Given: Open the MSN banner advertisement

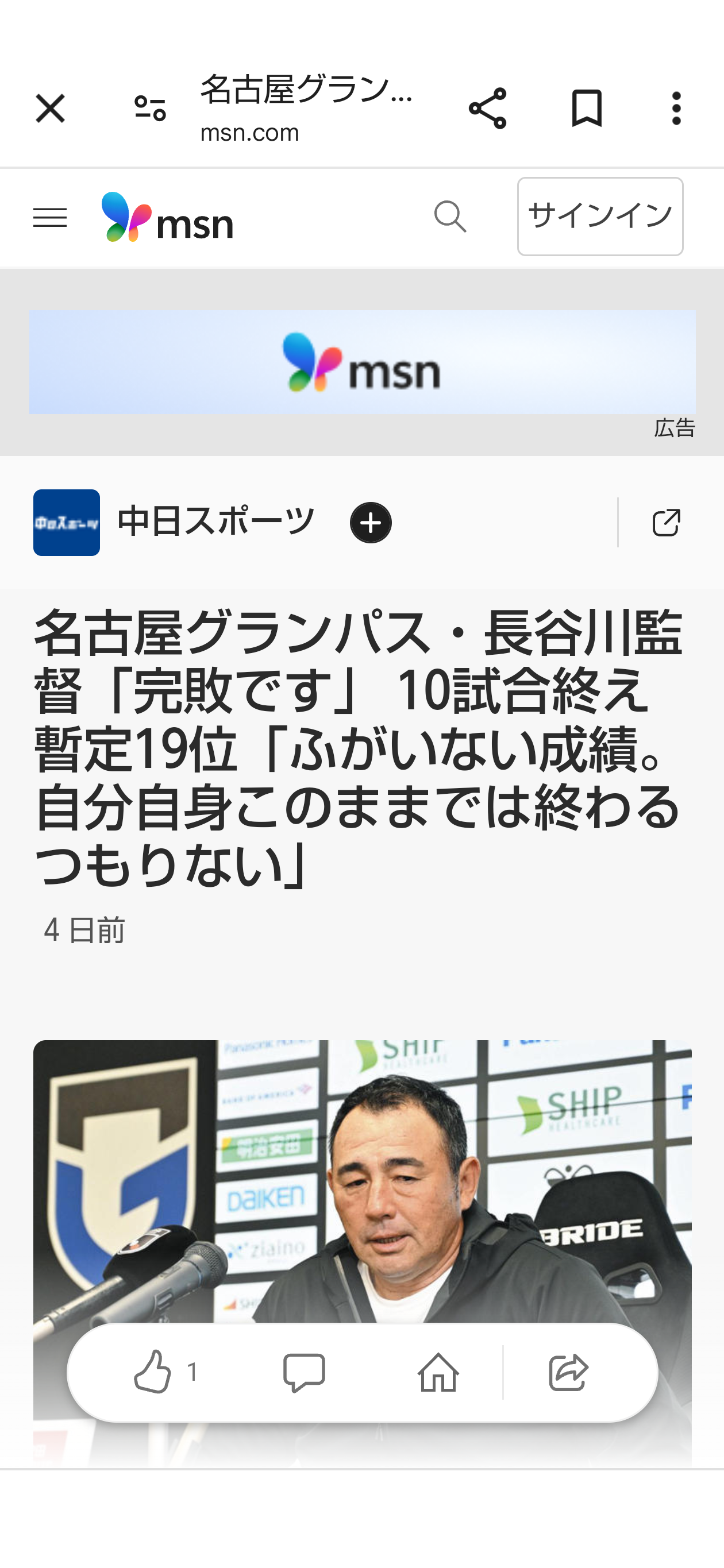Looking at the screenshot, I should pos(363,362).
